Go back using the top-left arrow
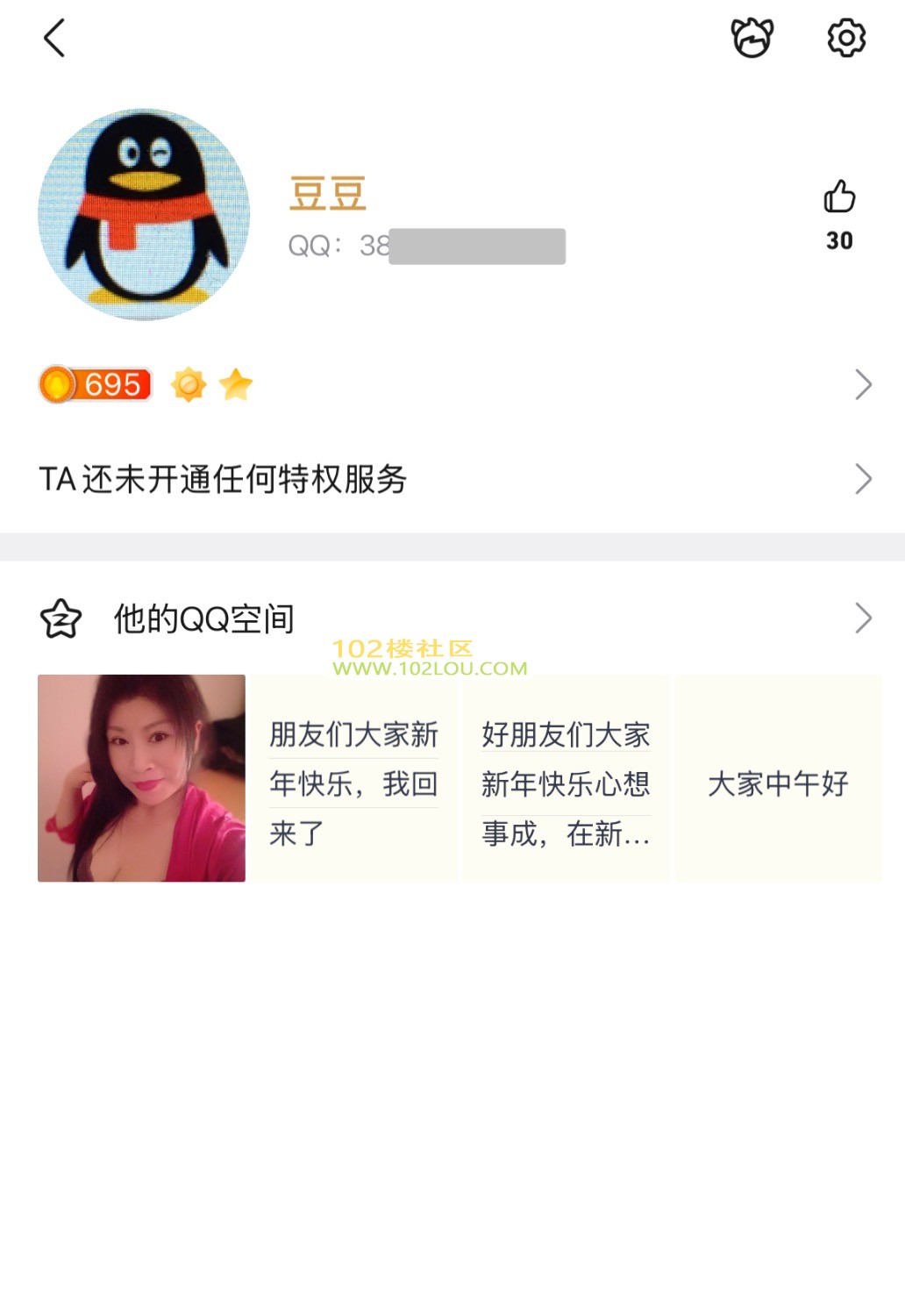Image resolution: width=905 pixels, height=1316 pixels. tap(54, 39)
